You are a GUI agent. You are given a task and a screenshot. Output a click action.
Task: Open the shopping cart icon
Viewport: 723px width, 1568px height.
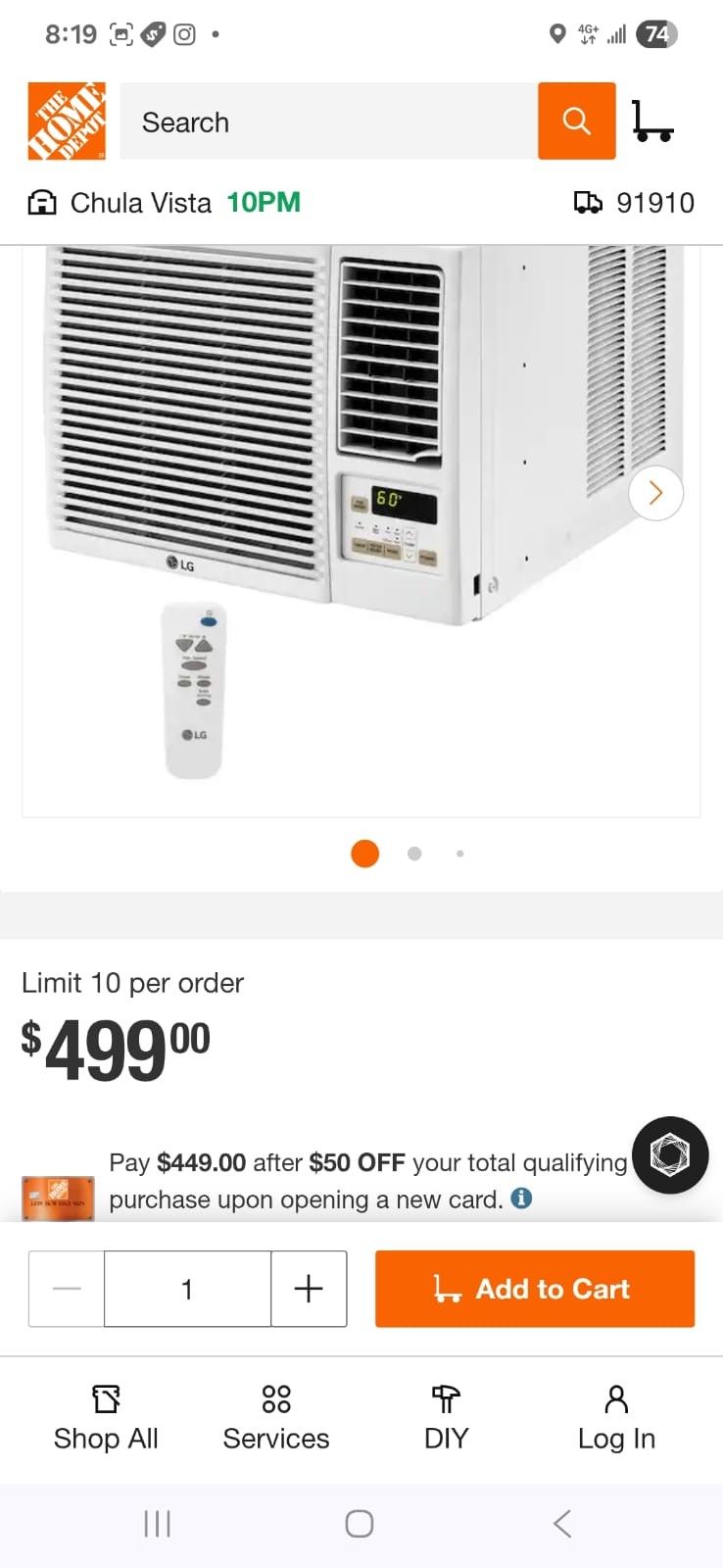click(653, 120)
